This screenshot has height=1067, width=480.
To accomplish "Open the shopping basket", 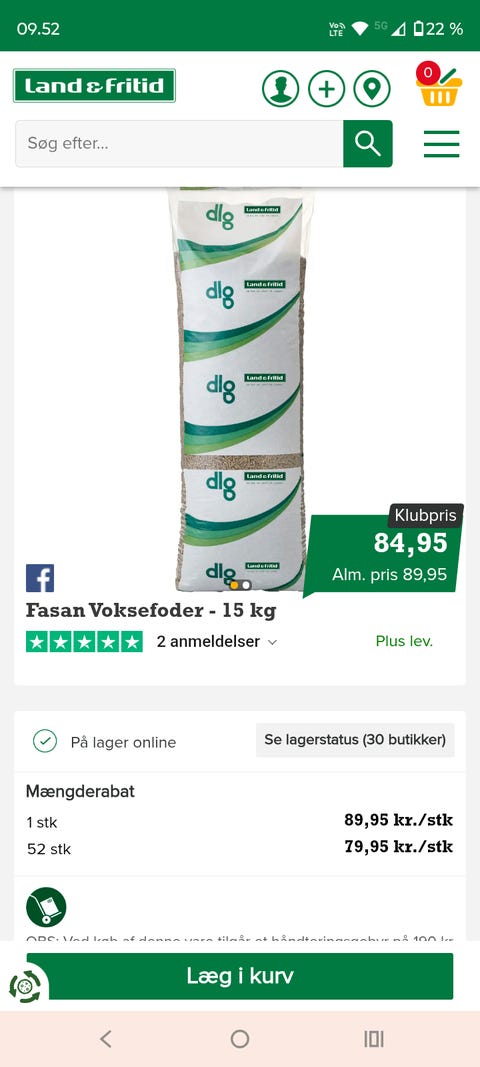I will (438, 84).
